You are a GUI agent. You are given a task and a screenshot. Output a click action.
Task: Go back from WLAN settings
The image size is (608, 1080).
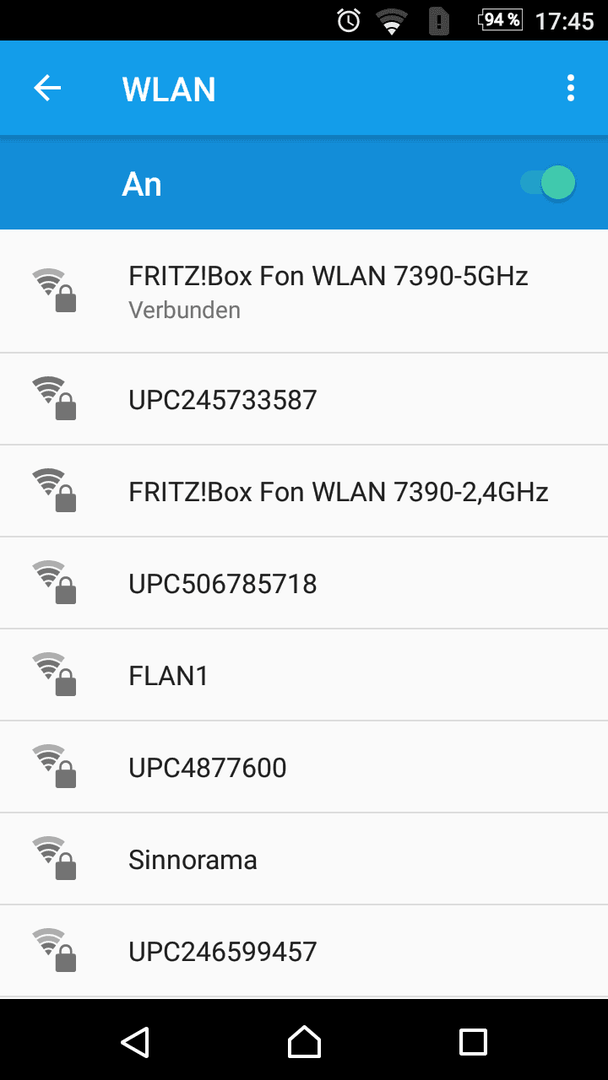pos(48,88)
